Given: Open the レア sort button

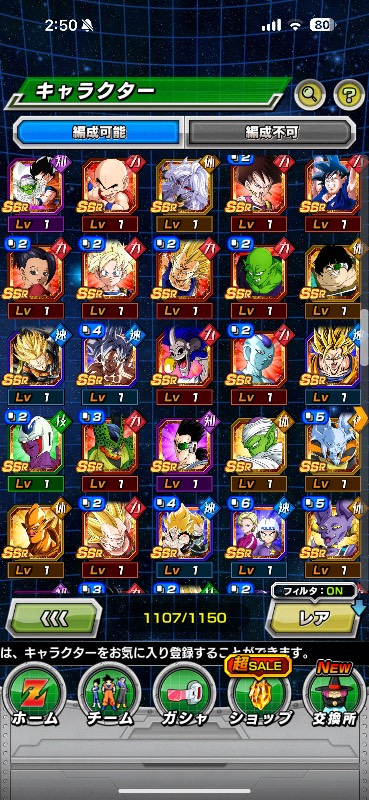Looking at the screenshot, I should (314, 618).
